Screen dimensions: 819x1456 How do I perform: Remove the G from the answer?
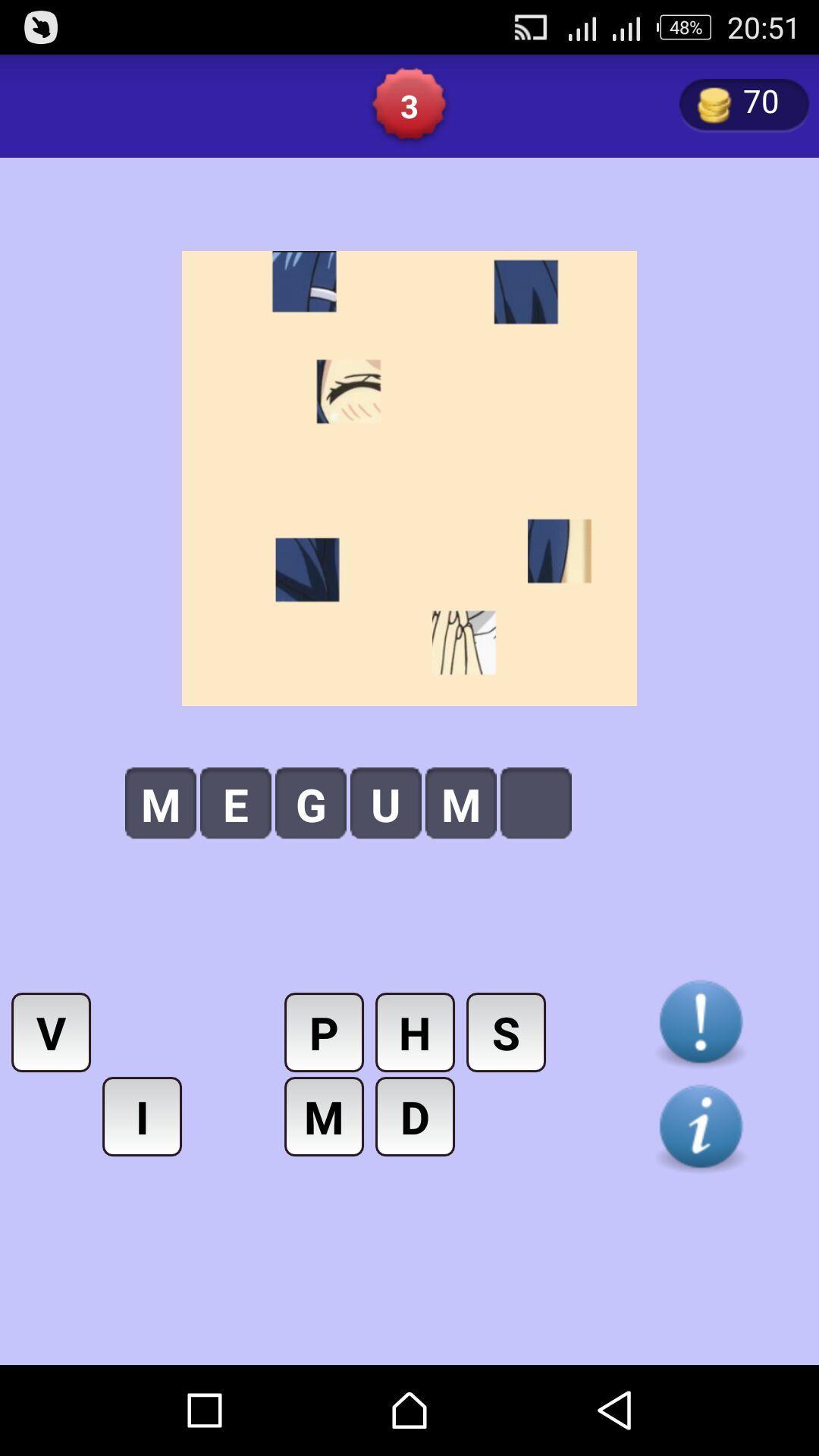310,803
